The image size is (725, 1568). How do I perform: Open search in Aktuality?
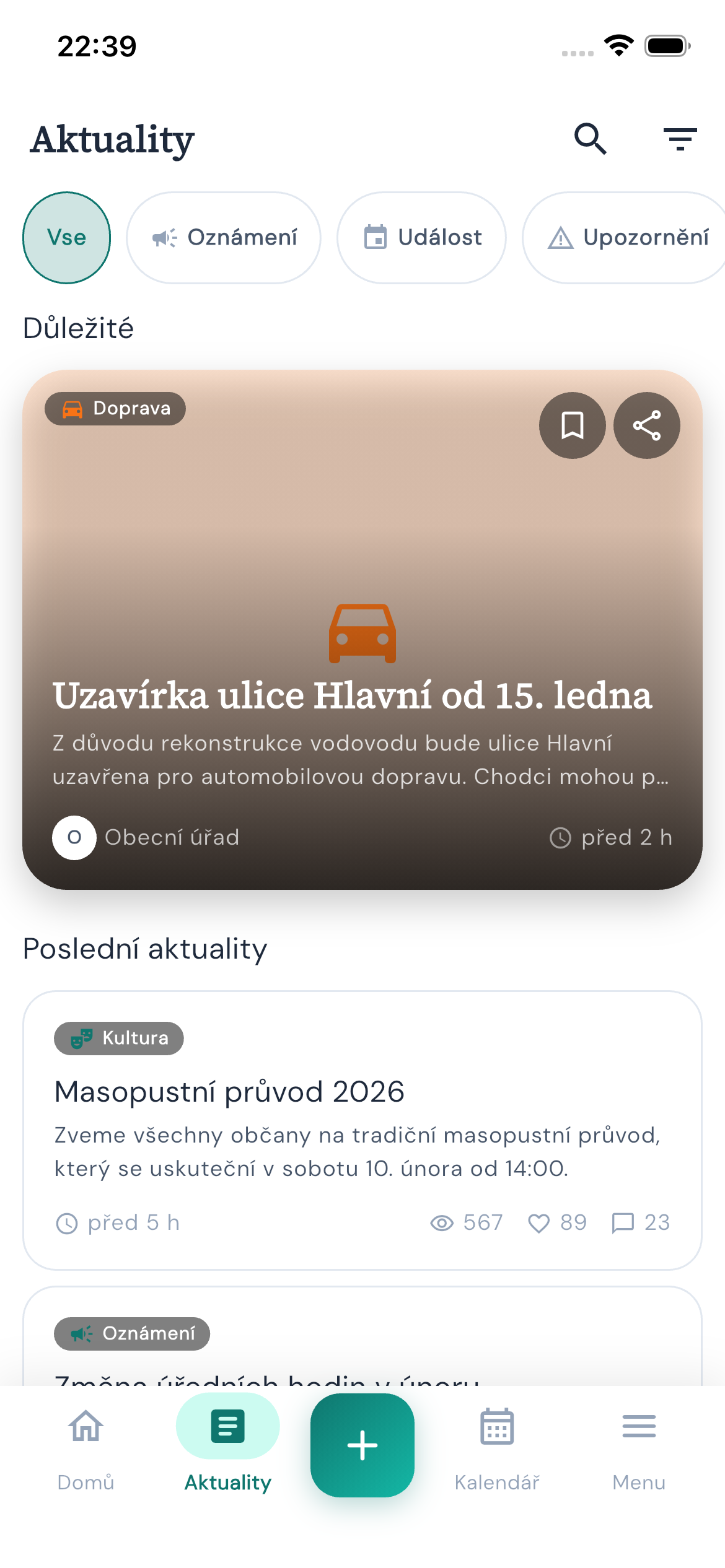point(590,139)
